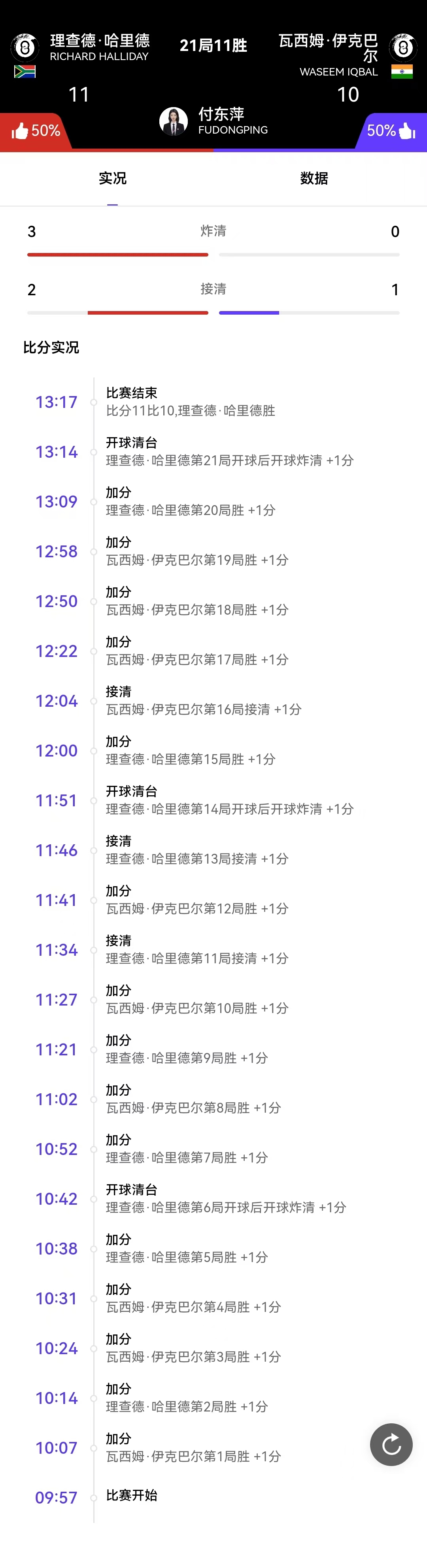The height and width of the screenshot is (1568, 427).
Task: Open Waseem Iqbal's player avatar
Action: pyautogui.click(x=402, y=47)
